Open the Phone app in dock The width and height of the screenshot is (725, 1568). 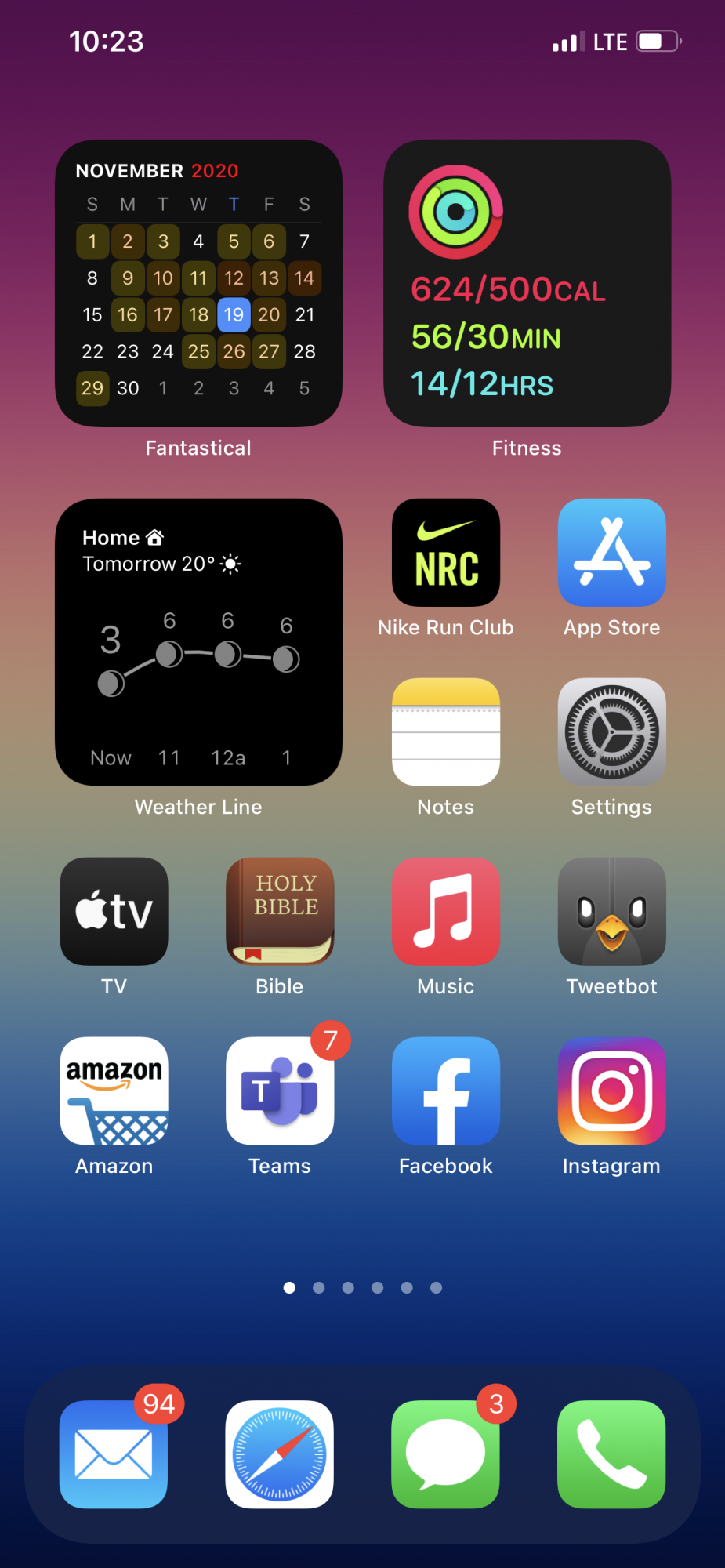tap(611, 1454)
